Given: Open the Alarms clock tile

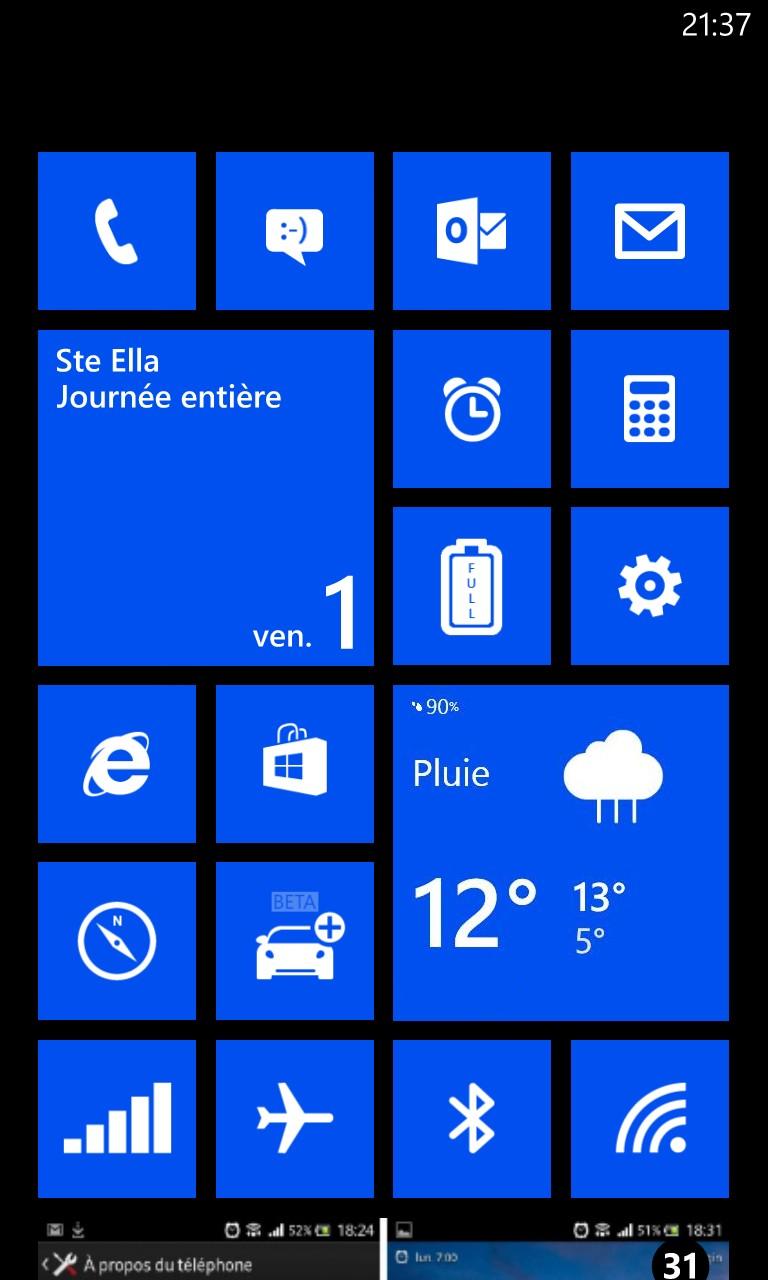Looking at the screenshot, I should [472, 409].
